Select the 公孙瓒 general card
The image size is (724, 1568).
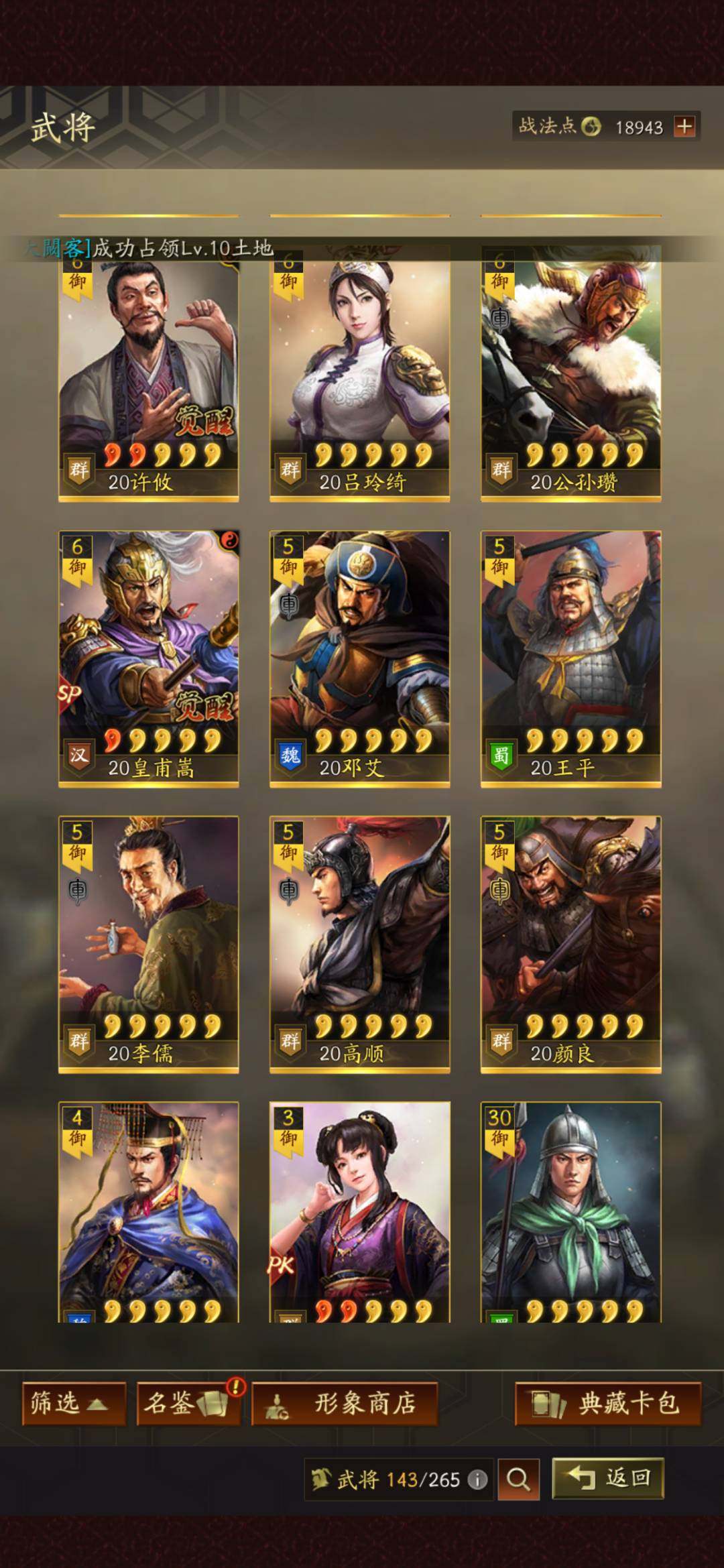tap(570, 375)
